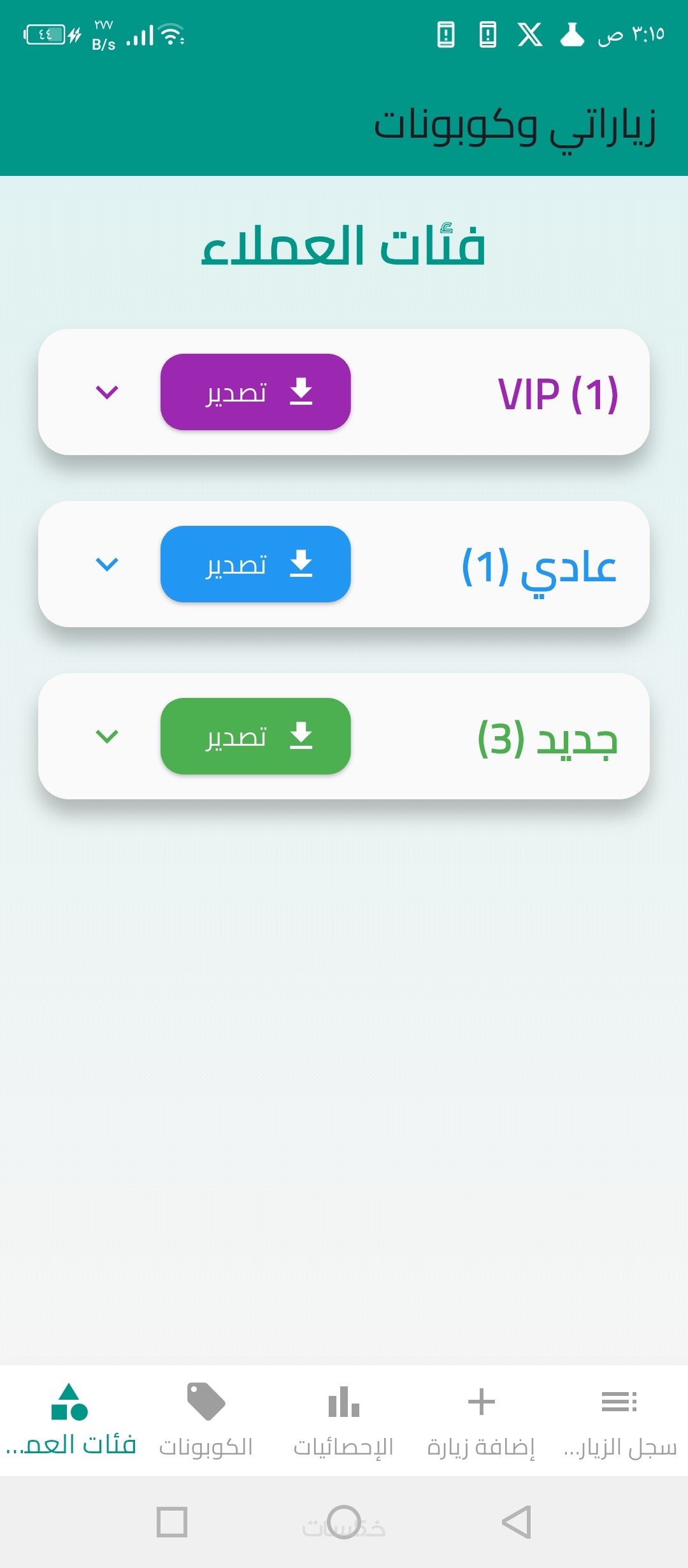Select the فئات العملاء tab
This screenshot has width=688, height=1568.
(69, 1420)
